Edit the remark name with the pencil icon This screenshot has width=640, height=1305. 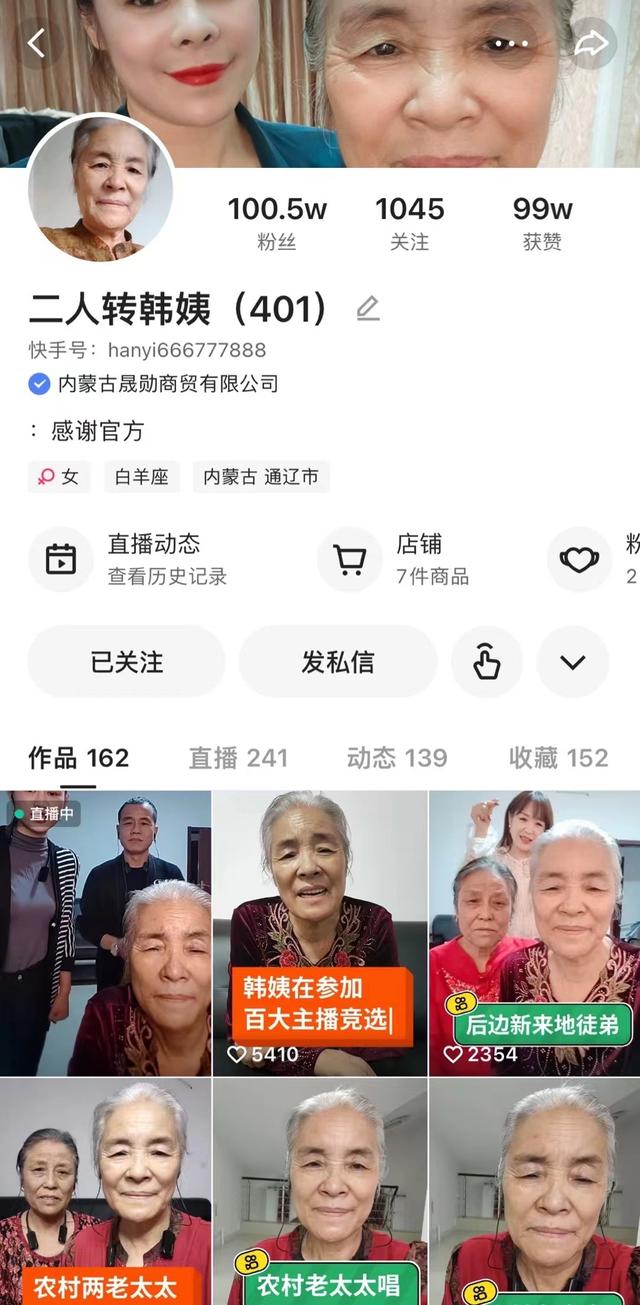click(368, 309)
